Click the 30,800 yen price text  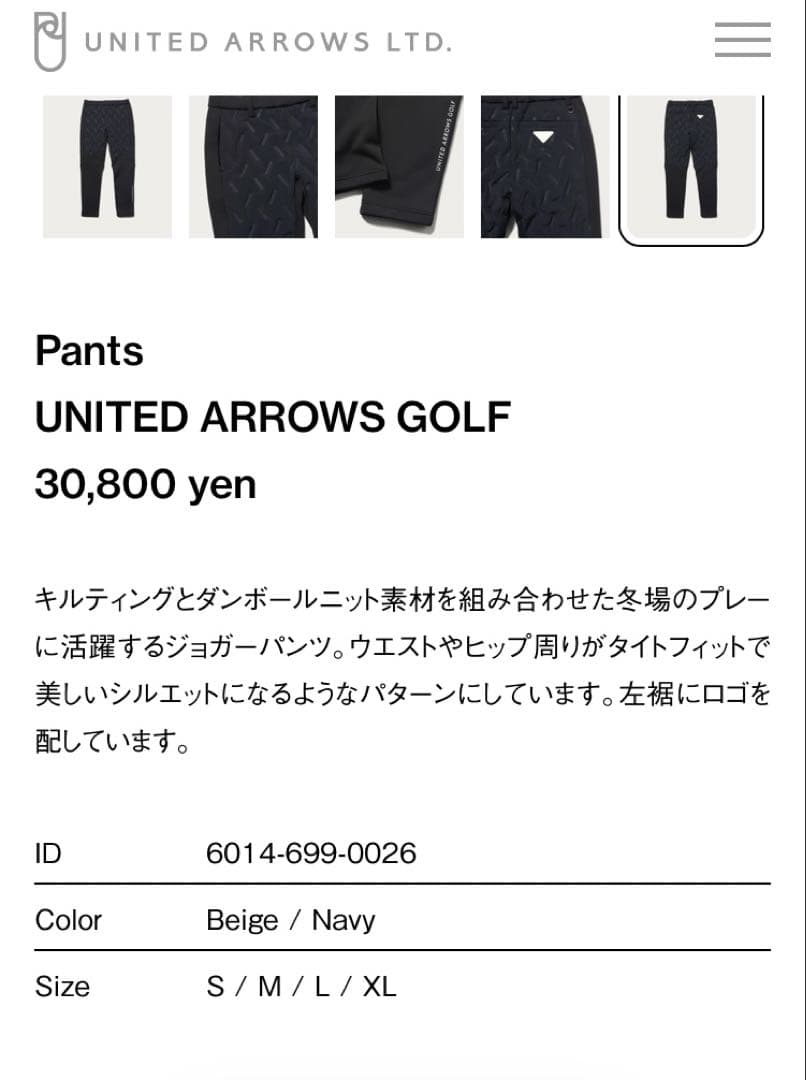coord(146,484)
